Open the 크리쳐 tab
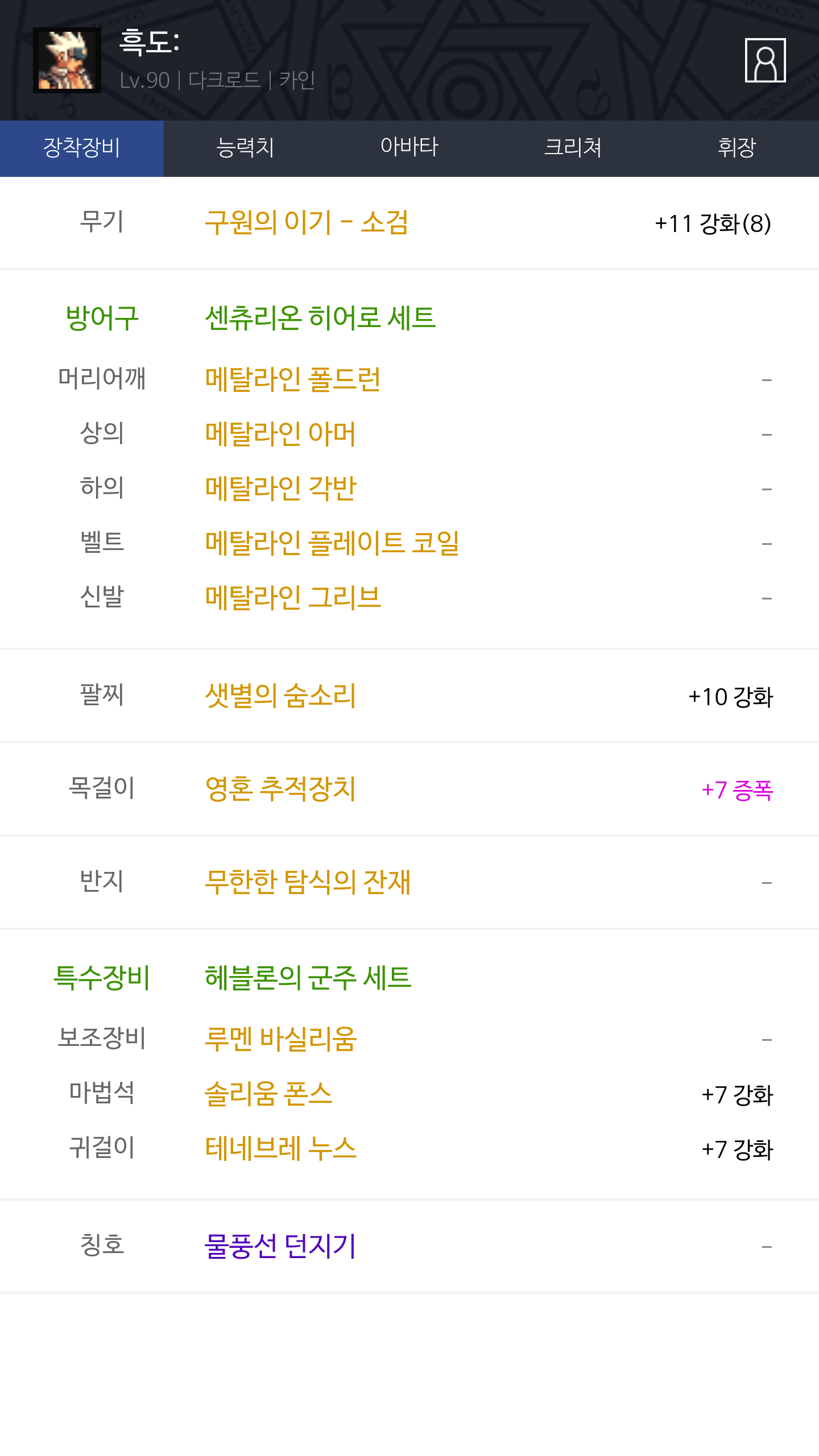The height and width of the screenshot is (1456, 819). [573, 148]
